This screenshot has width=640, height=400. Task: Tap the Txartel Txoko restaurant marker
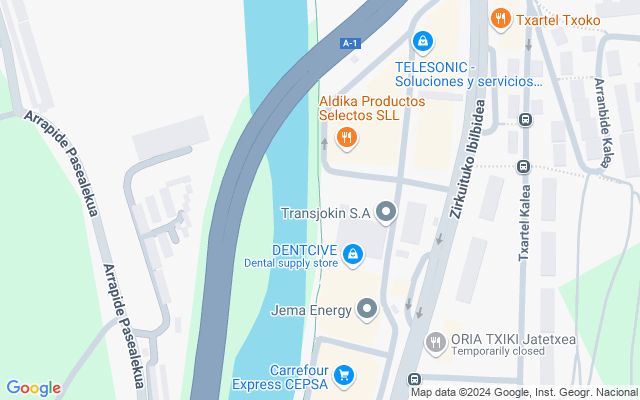[x=500, y=18]
